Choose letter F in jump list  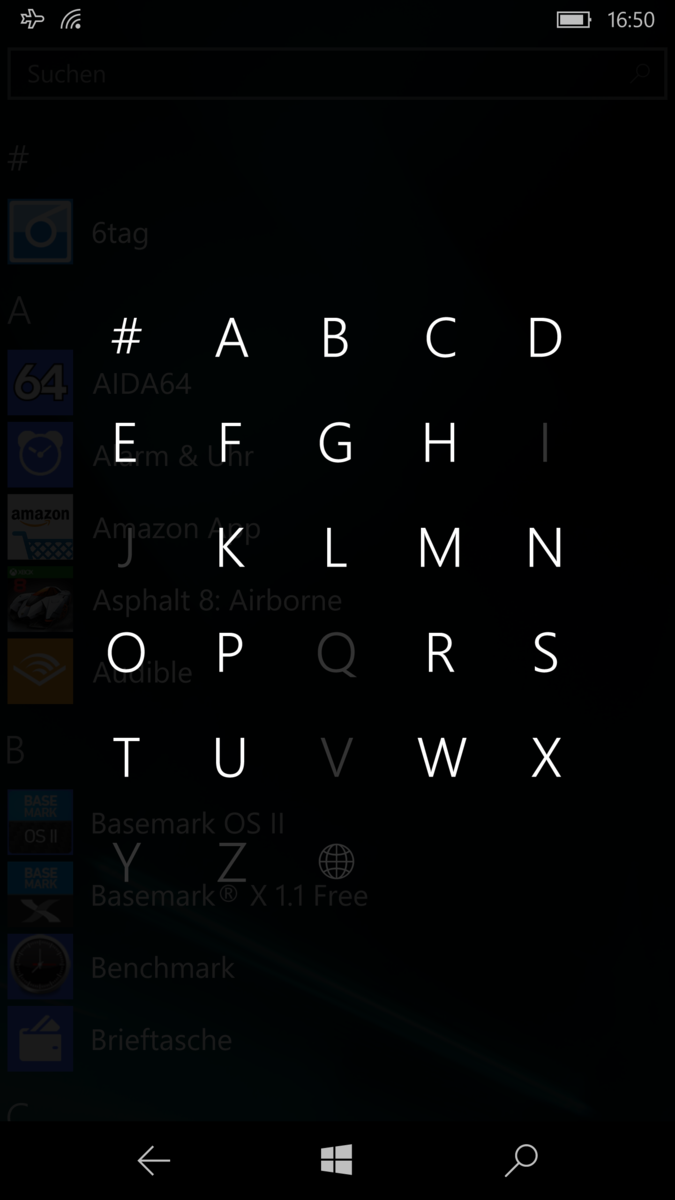tap(231, 442)
